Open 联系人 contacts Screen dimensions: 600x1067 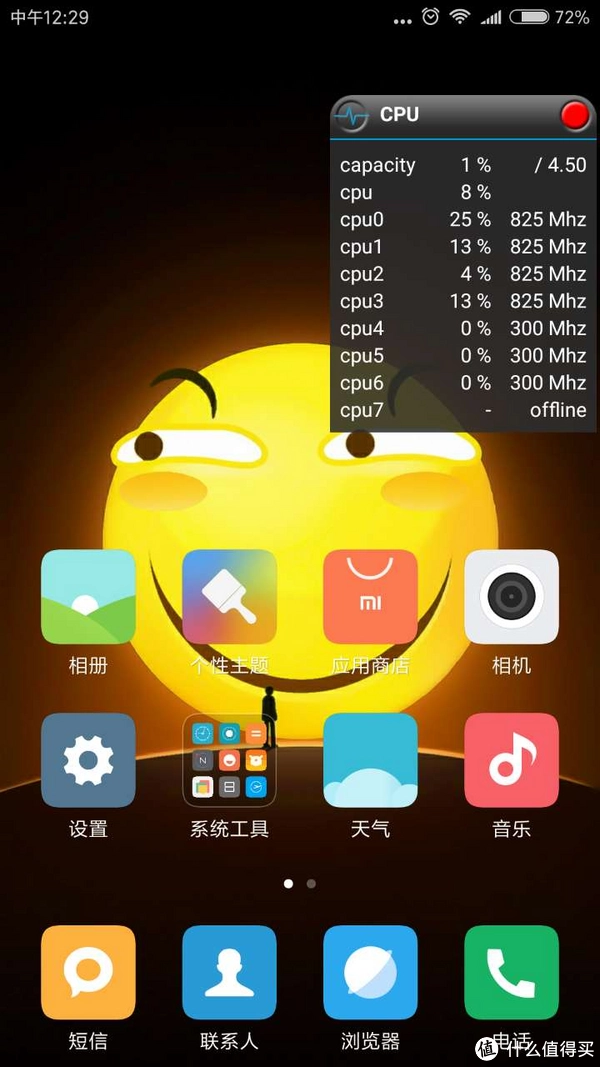(229, 972)
